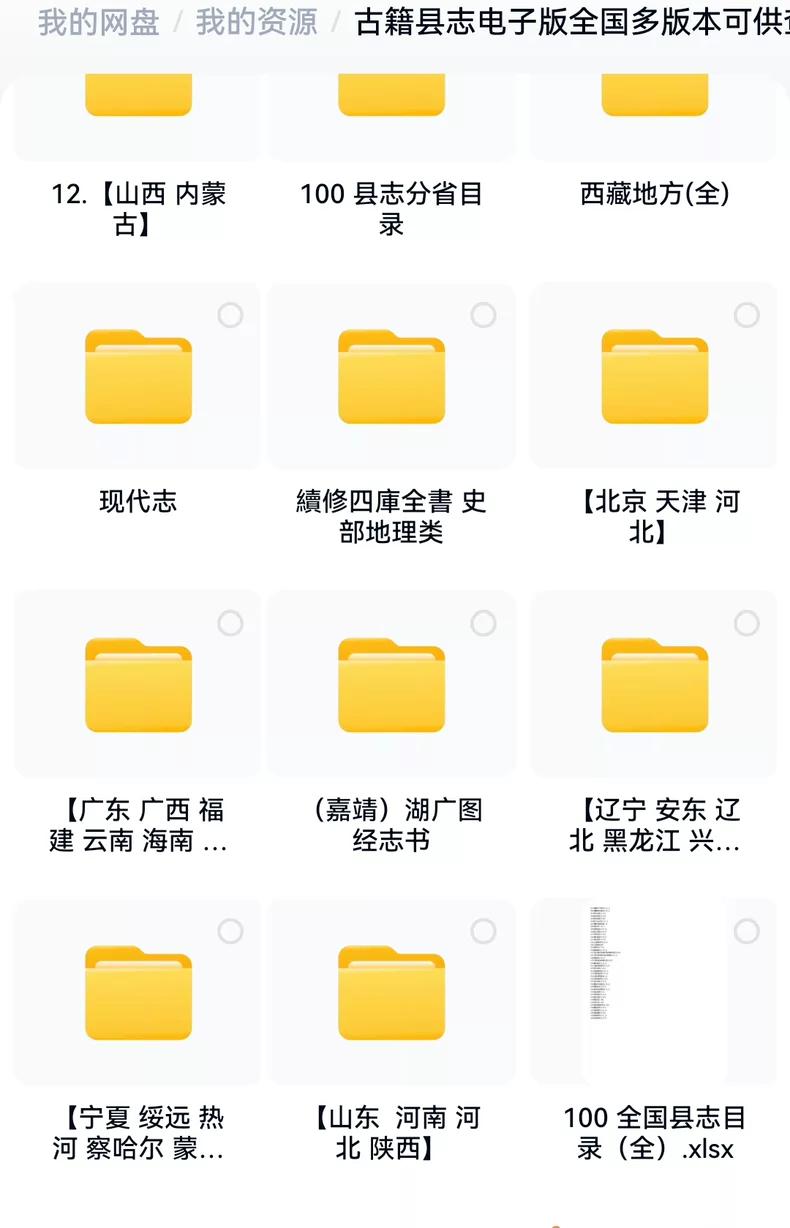Open the 【宁夏 绥远 热河 察哈尔 folder
790x1228 pixels.
tap(138, 993)
